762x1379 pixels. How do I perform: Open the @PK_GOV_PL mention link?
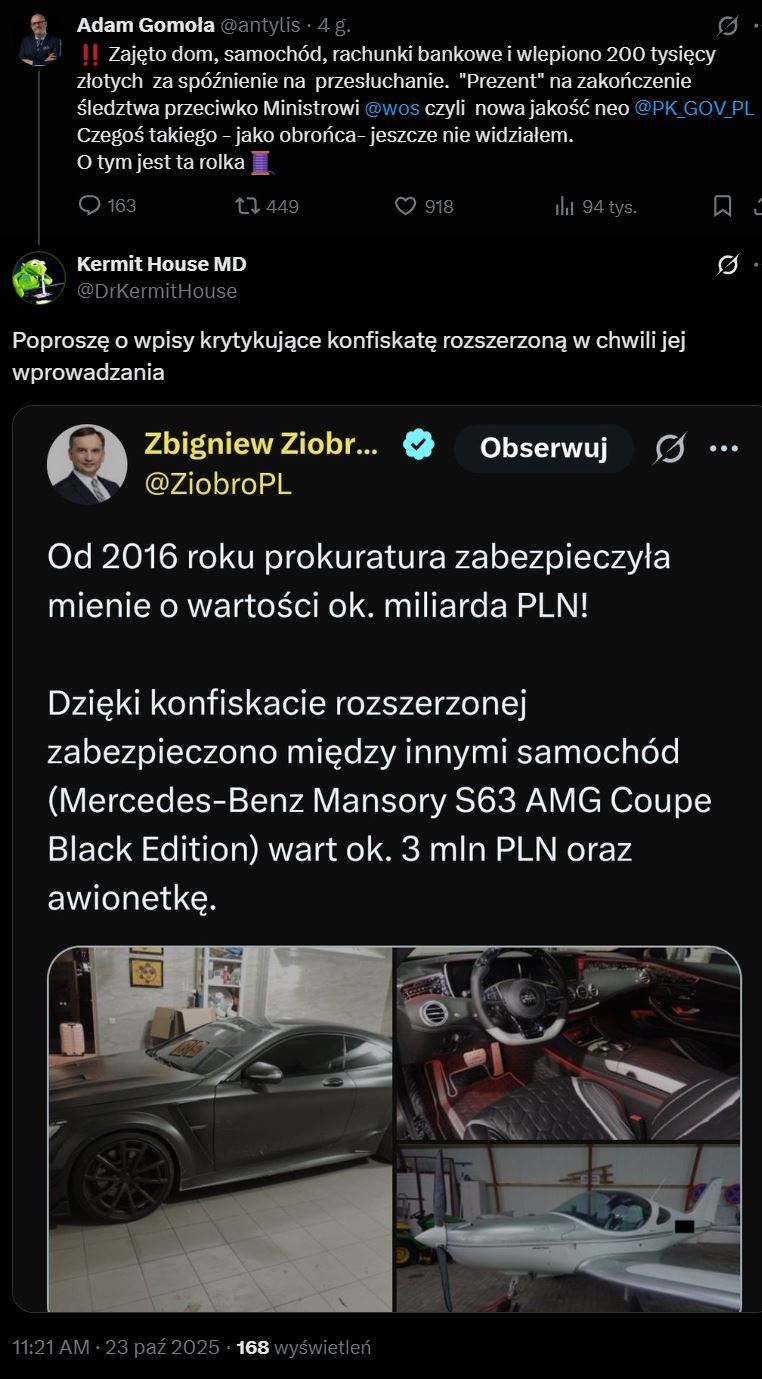693,108
